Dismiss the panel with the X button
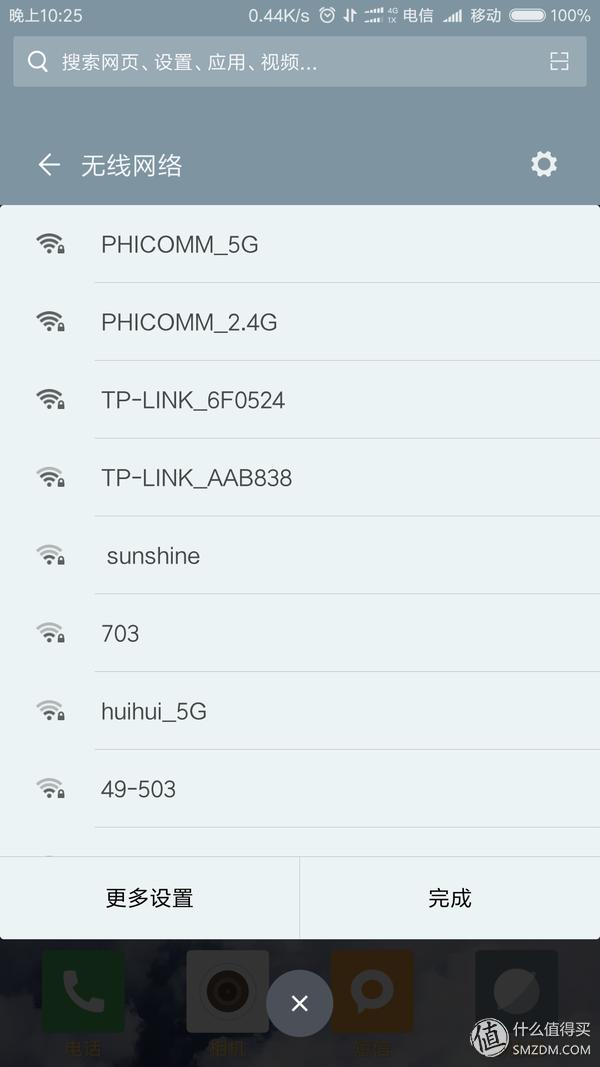 (x=299, y=1003)
